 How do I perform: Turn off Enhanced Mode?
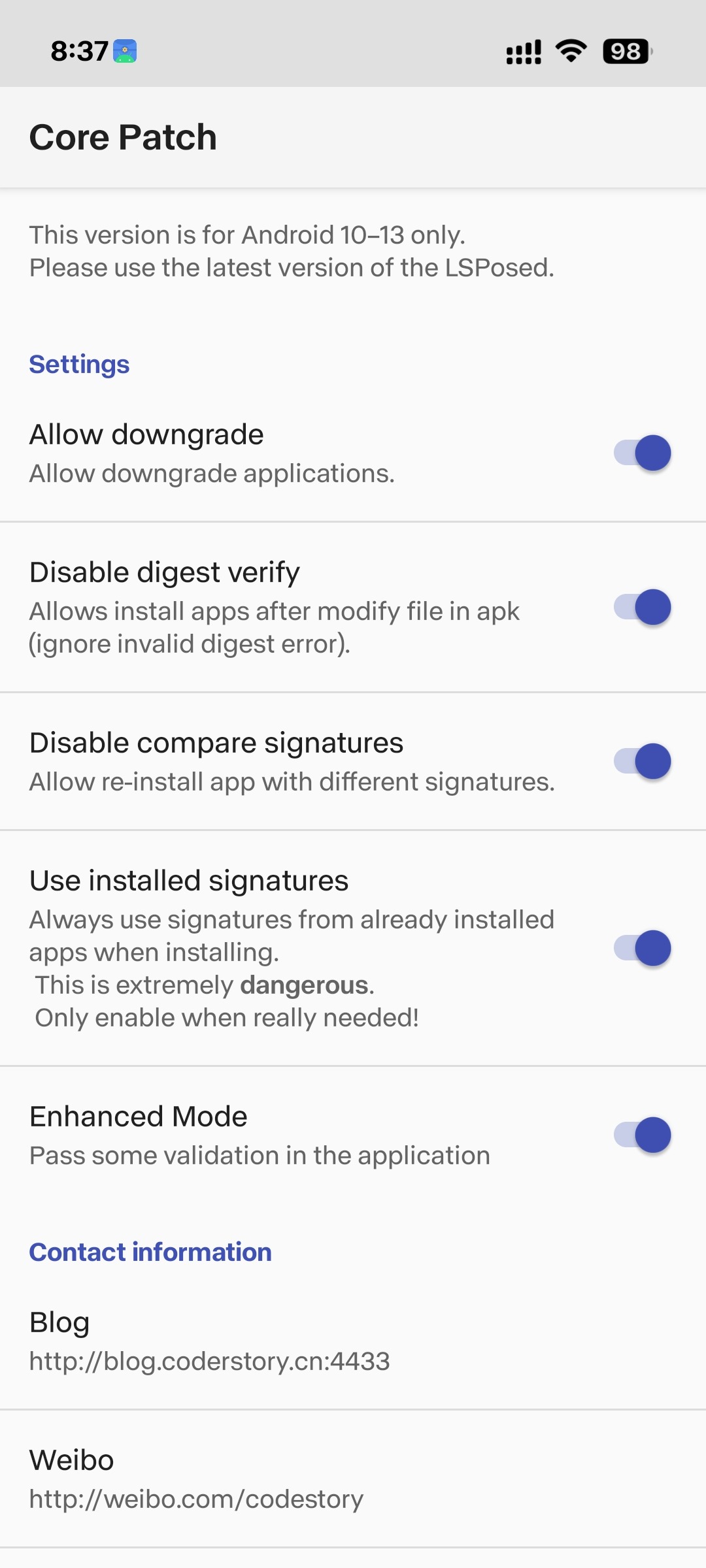643,1135
